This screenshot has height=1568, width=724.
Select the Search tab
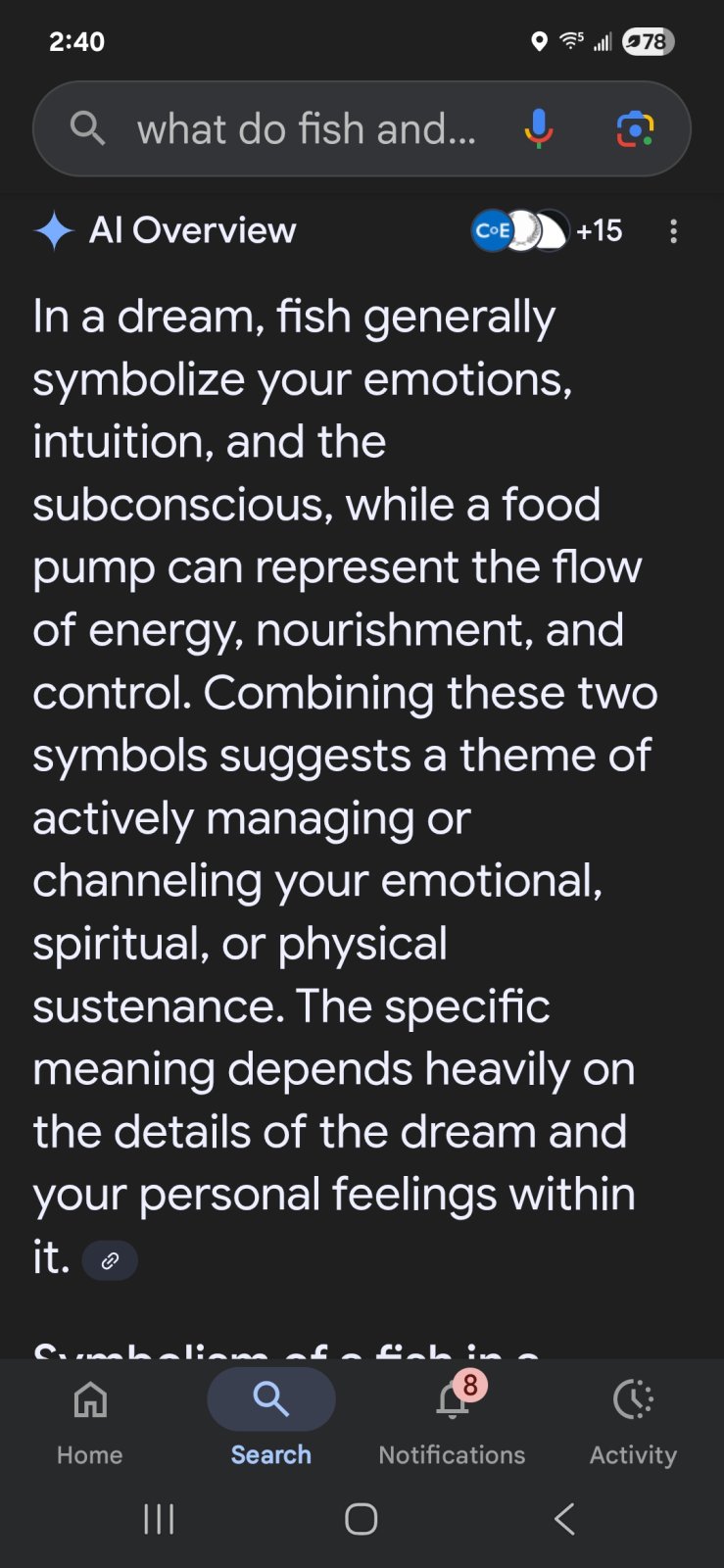pos(271,1418)
